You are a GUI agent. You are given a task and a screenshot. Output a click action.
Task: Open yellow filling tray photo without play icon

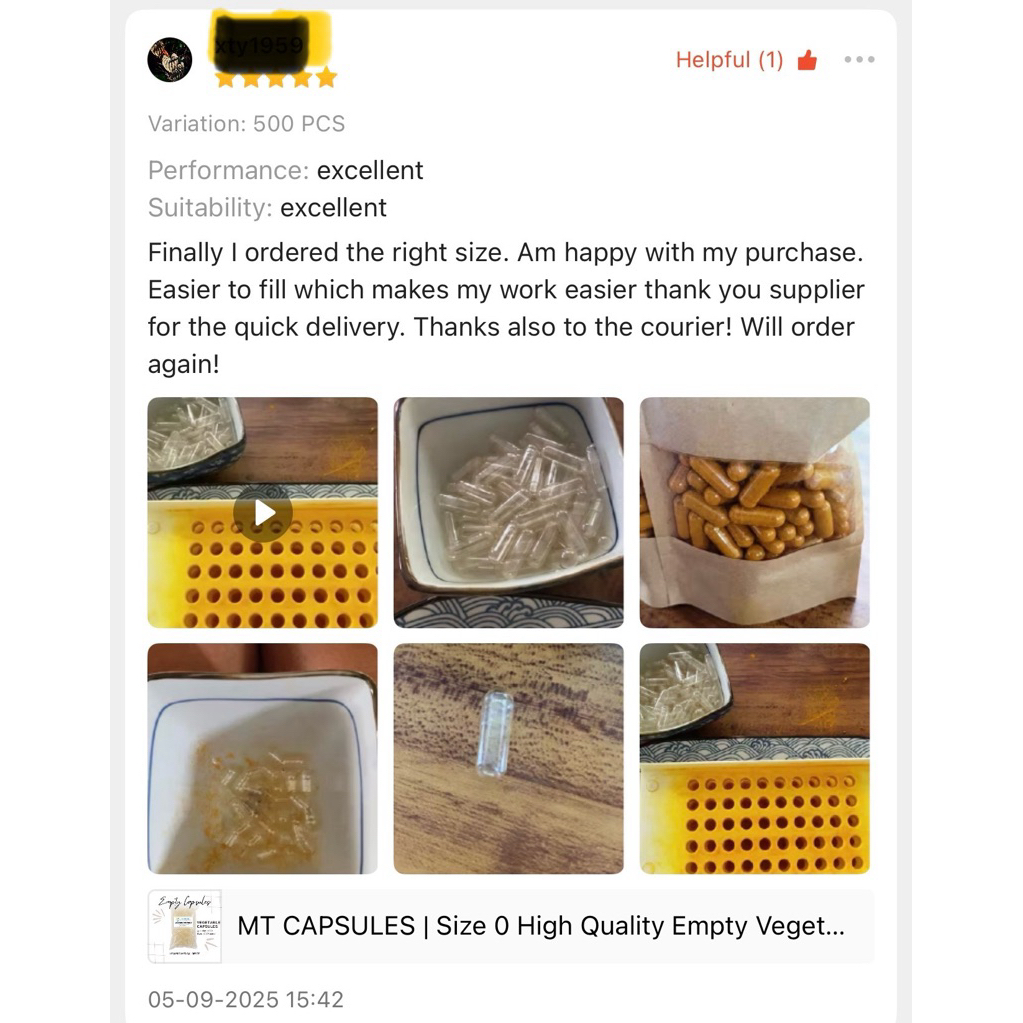(754, 758)
